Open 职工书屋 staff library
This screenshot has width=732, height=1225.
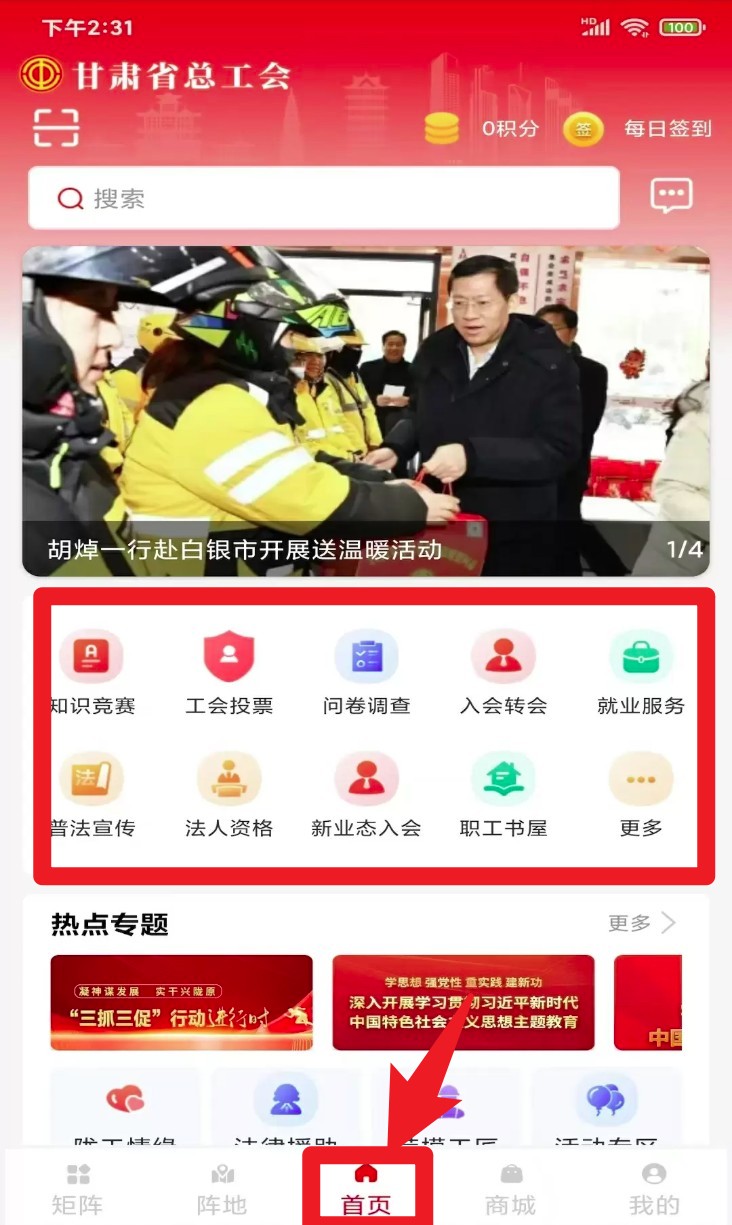pos(503,795)
